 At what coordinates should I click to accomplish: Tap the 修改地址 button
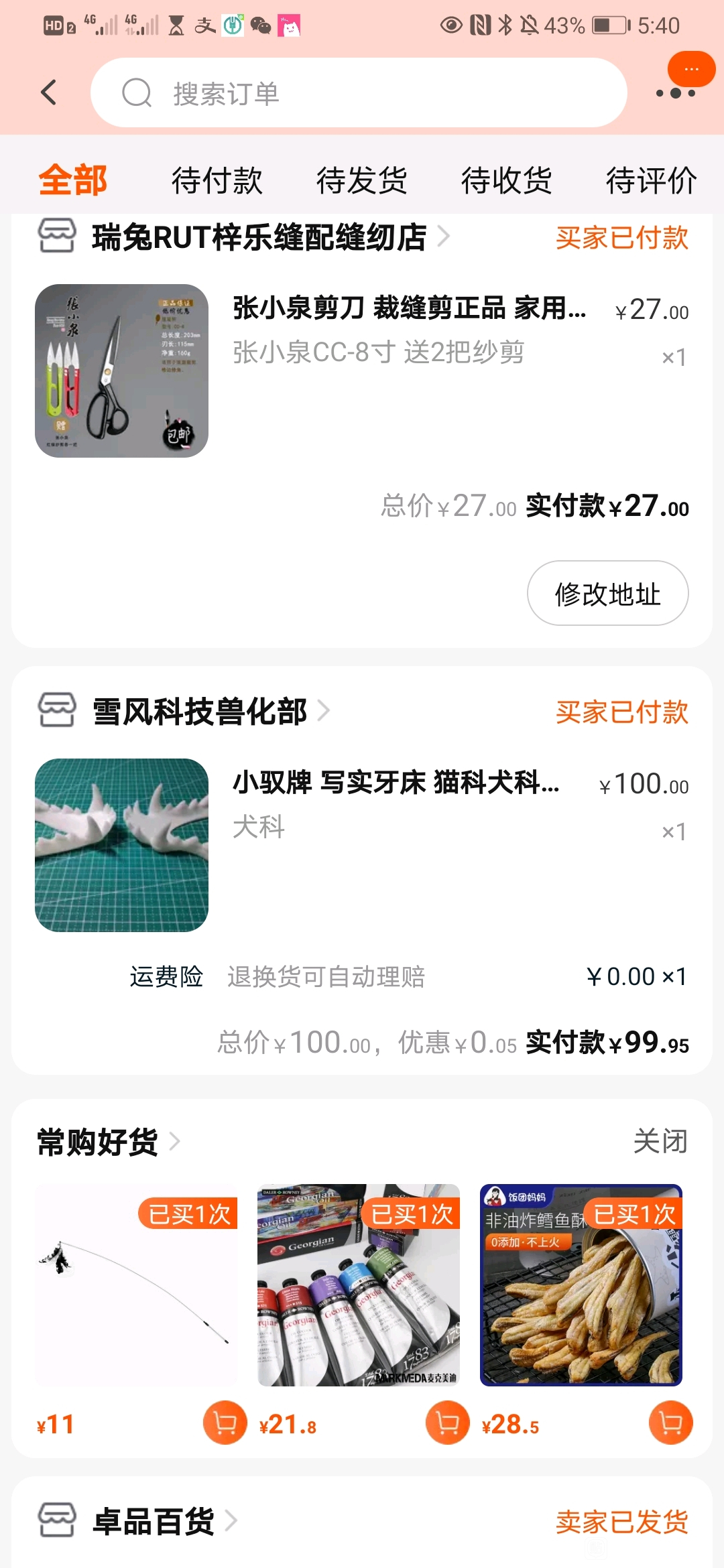(607, 594)
